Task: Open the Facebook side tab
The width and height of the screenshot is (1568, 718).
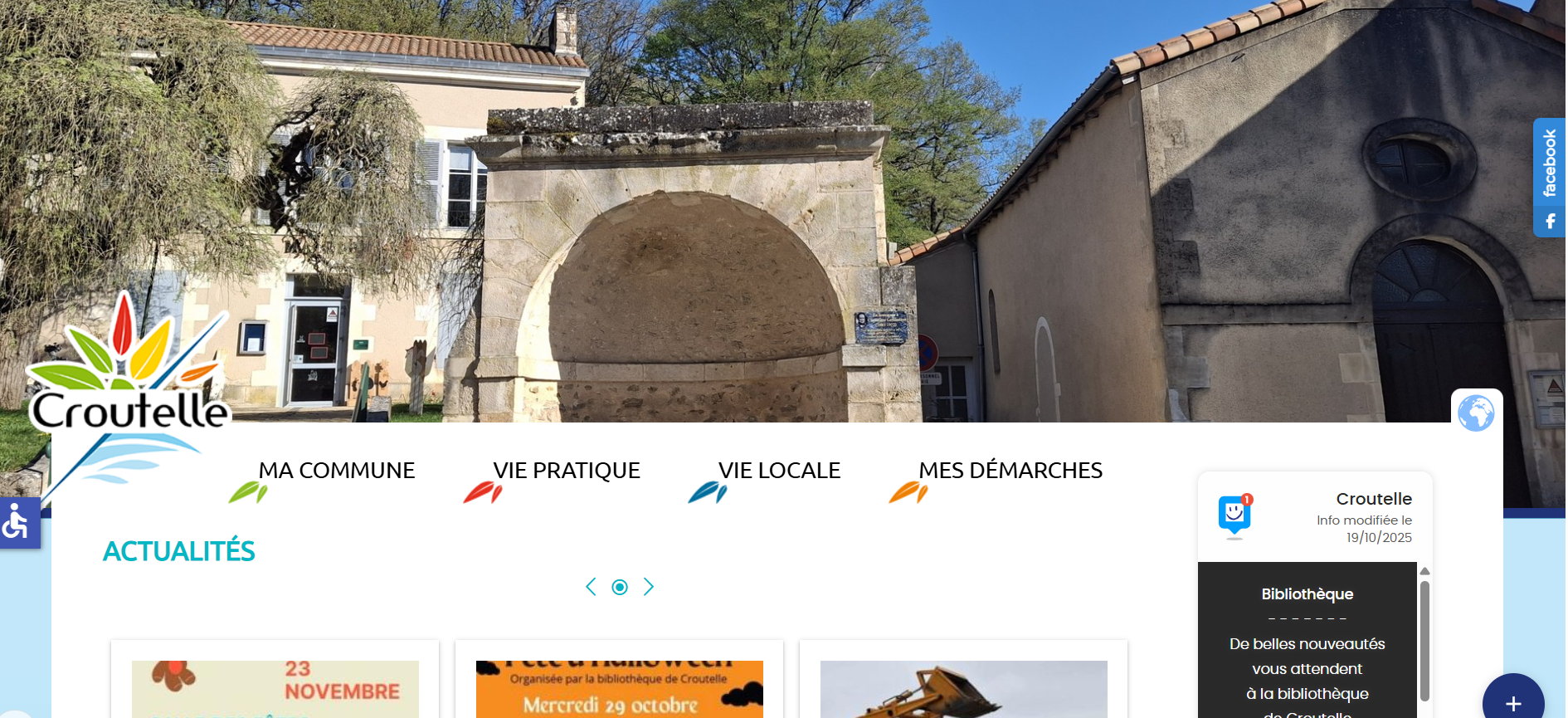Action: (1549, 178)
